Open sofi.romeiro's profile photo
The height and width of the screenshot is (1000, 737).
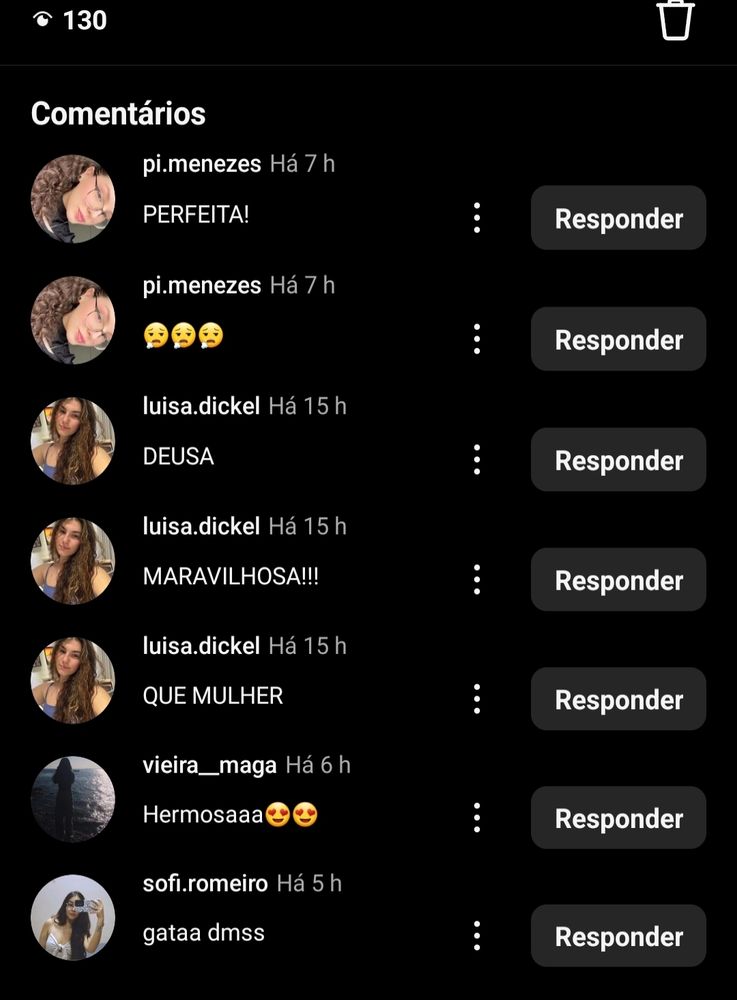point(73,917)
